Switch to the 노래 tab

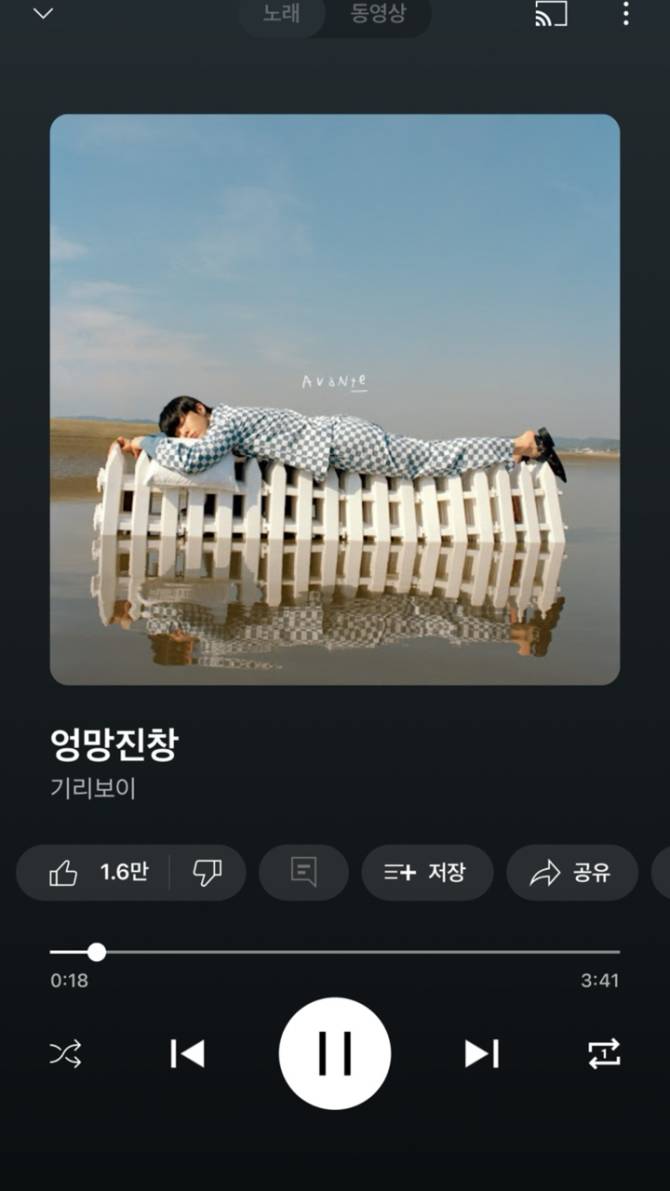281,14
